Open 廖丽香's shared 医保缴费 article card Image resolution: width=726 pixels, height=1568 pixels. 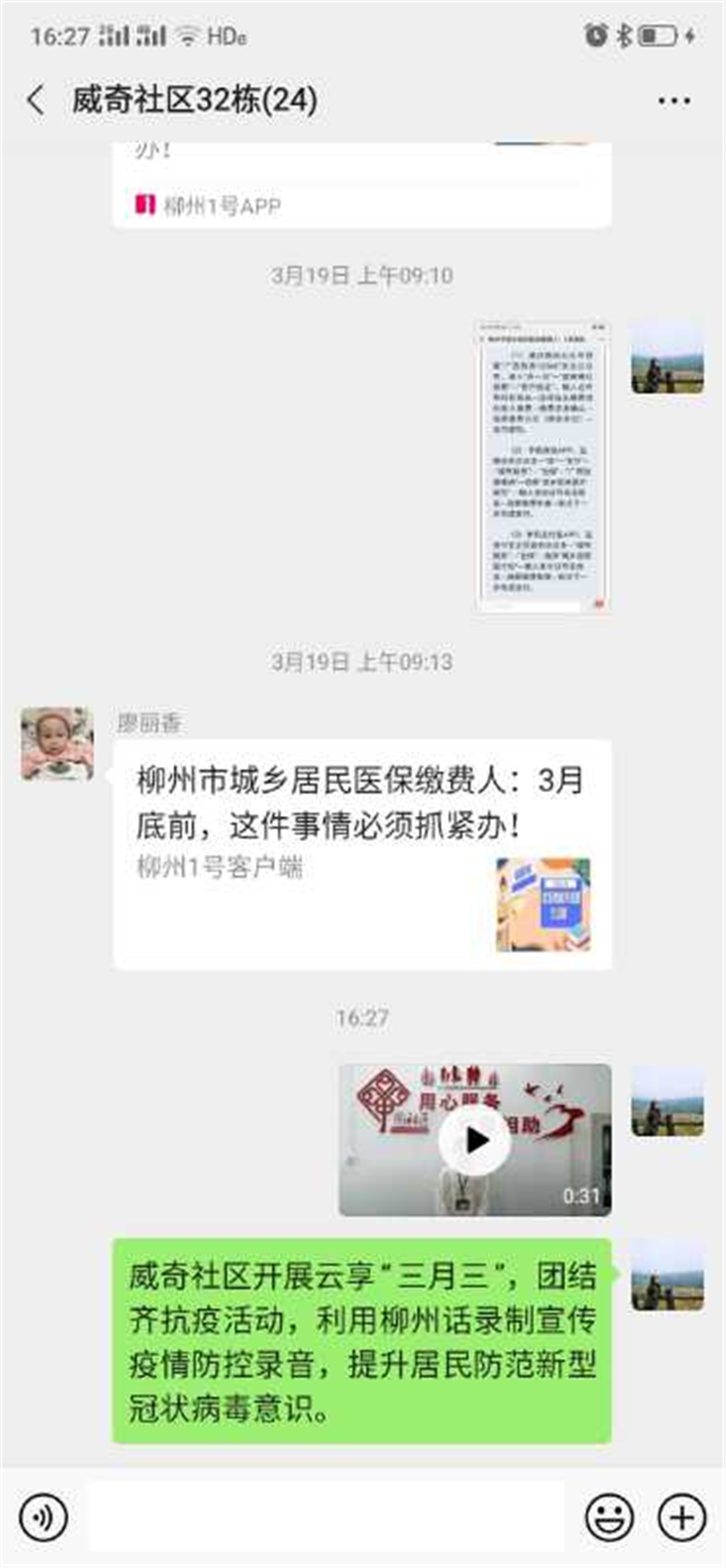point(361,854)
